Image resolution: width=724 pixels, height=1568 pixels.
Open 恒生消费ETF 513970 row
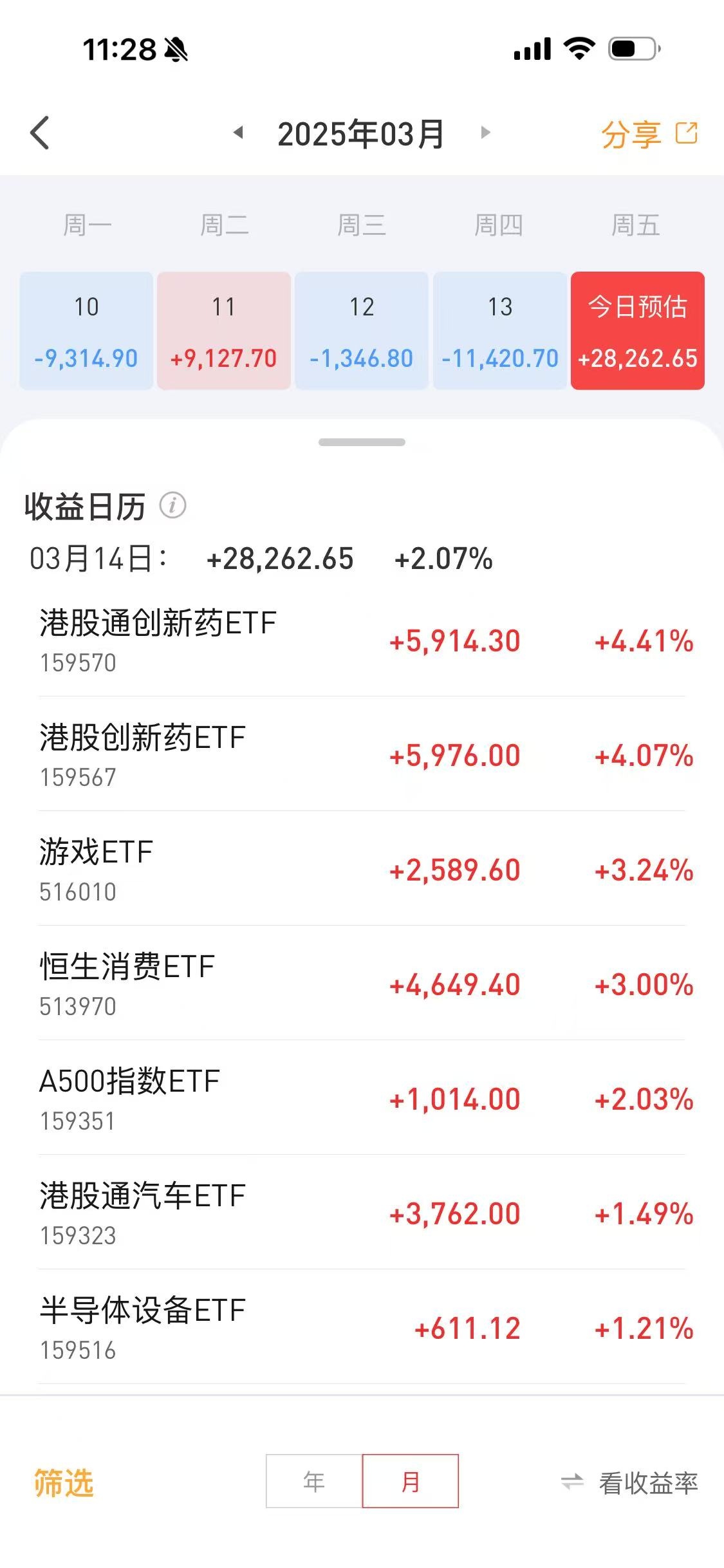click(x=362, y=984)
